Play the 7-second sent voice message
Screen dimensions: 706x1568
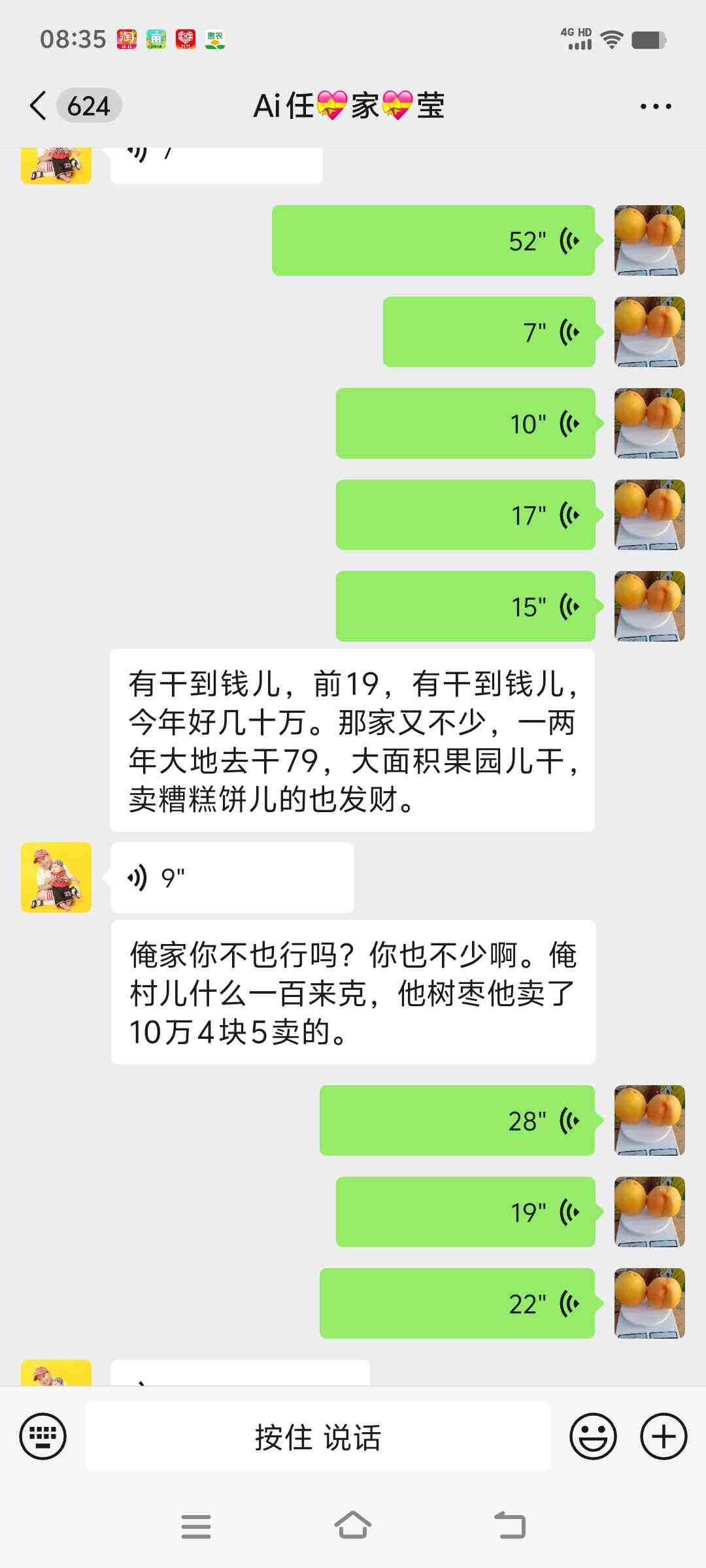(x=489, y=332)
